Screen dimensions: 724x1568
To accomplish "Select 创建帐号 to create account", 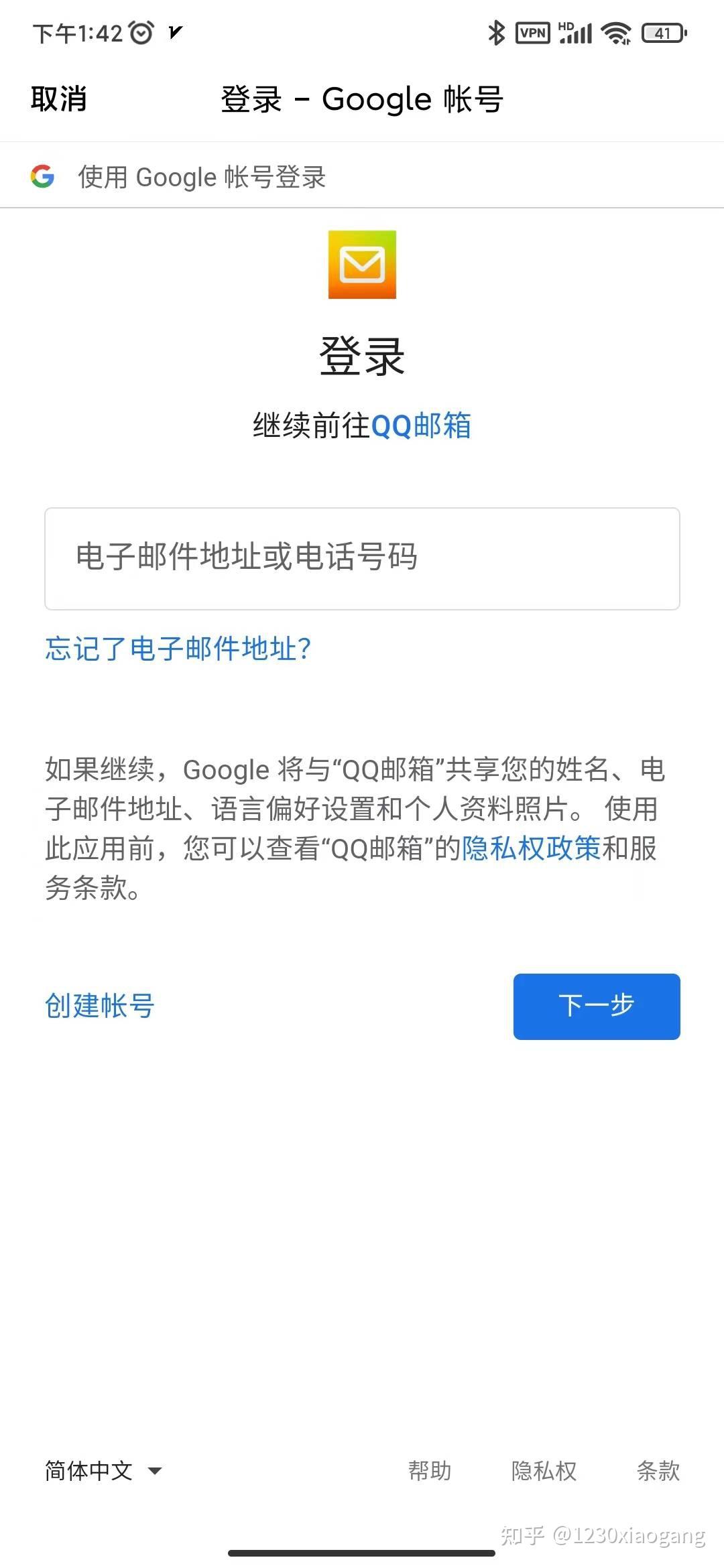I will tap(100, 1006).
